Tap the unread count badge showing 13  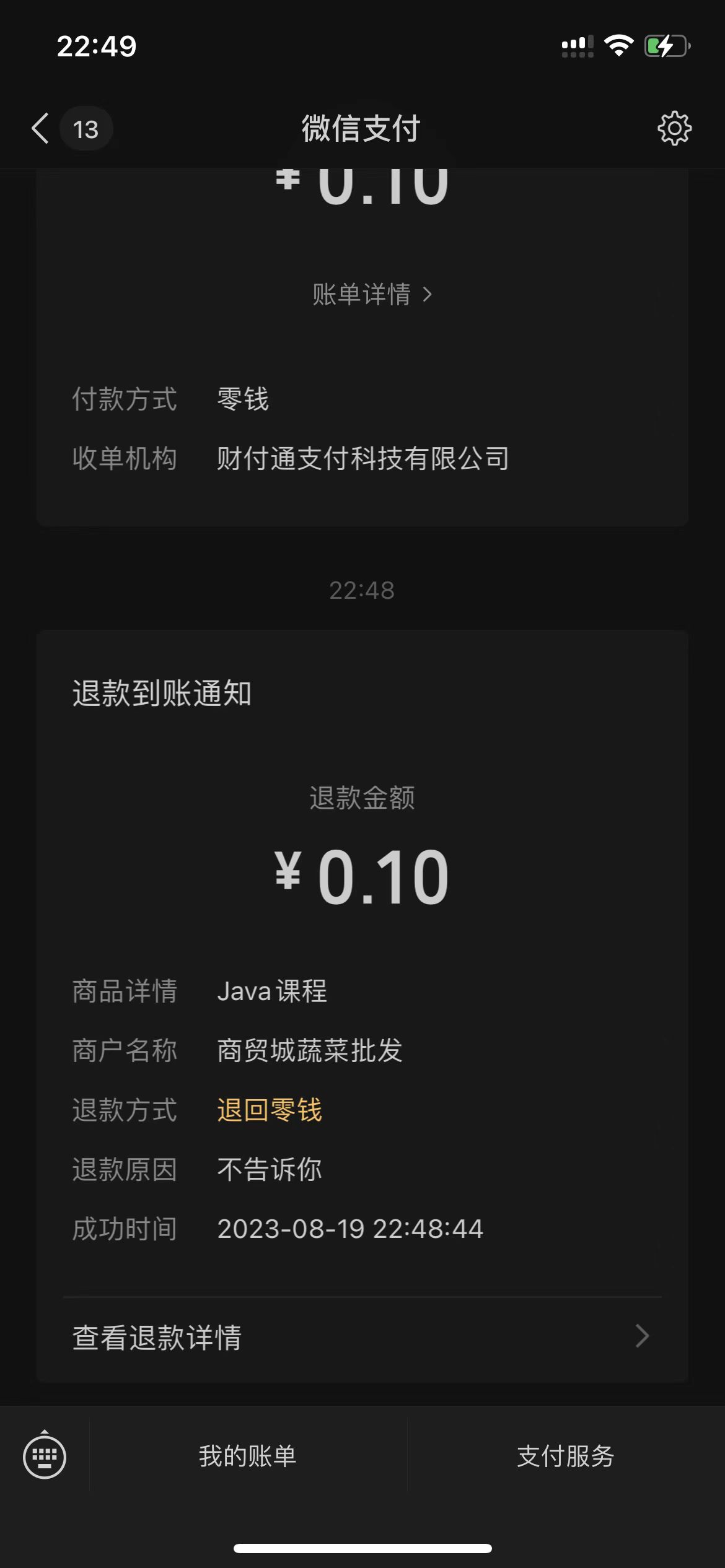point(86,128)
